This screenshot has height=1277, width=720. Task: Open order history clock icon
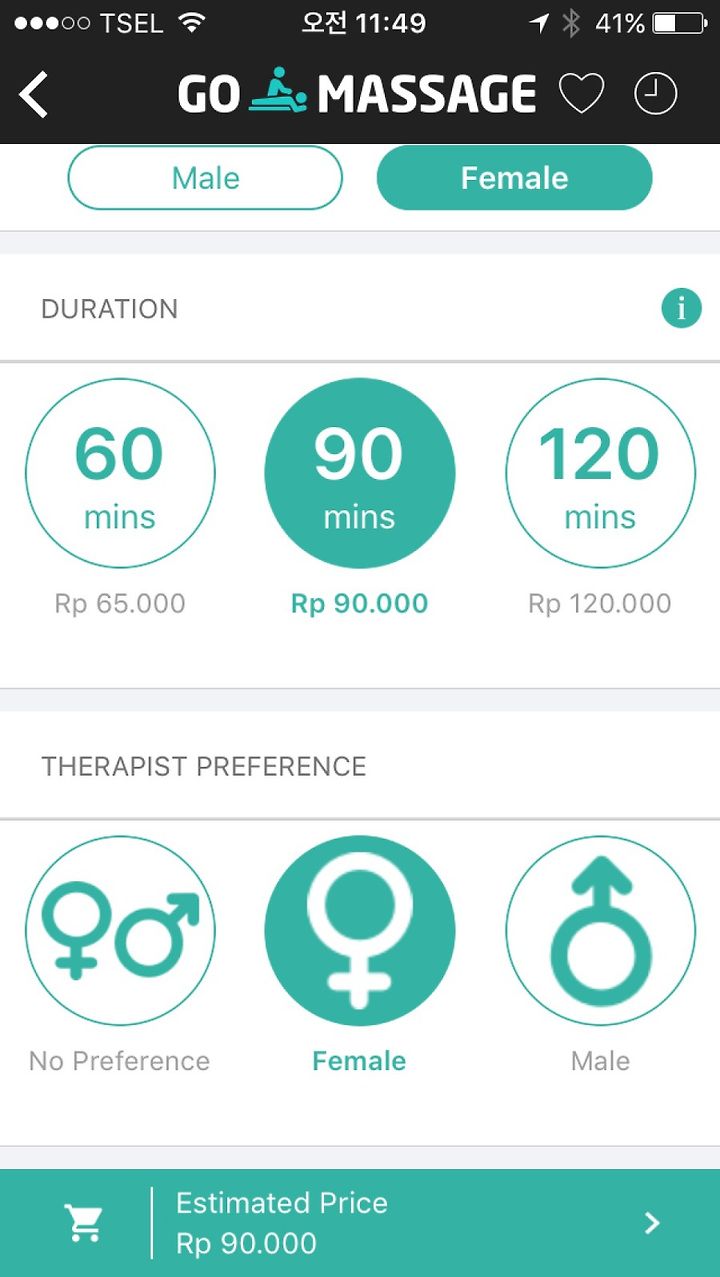[656, 94]
